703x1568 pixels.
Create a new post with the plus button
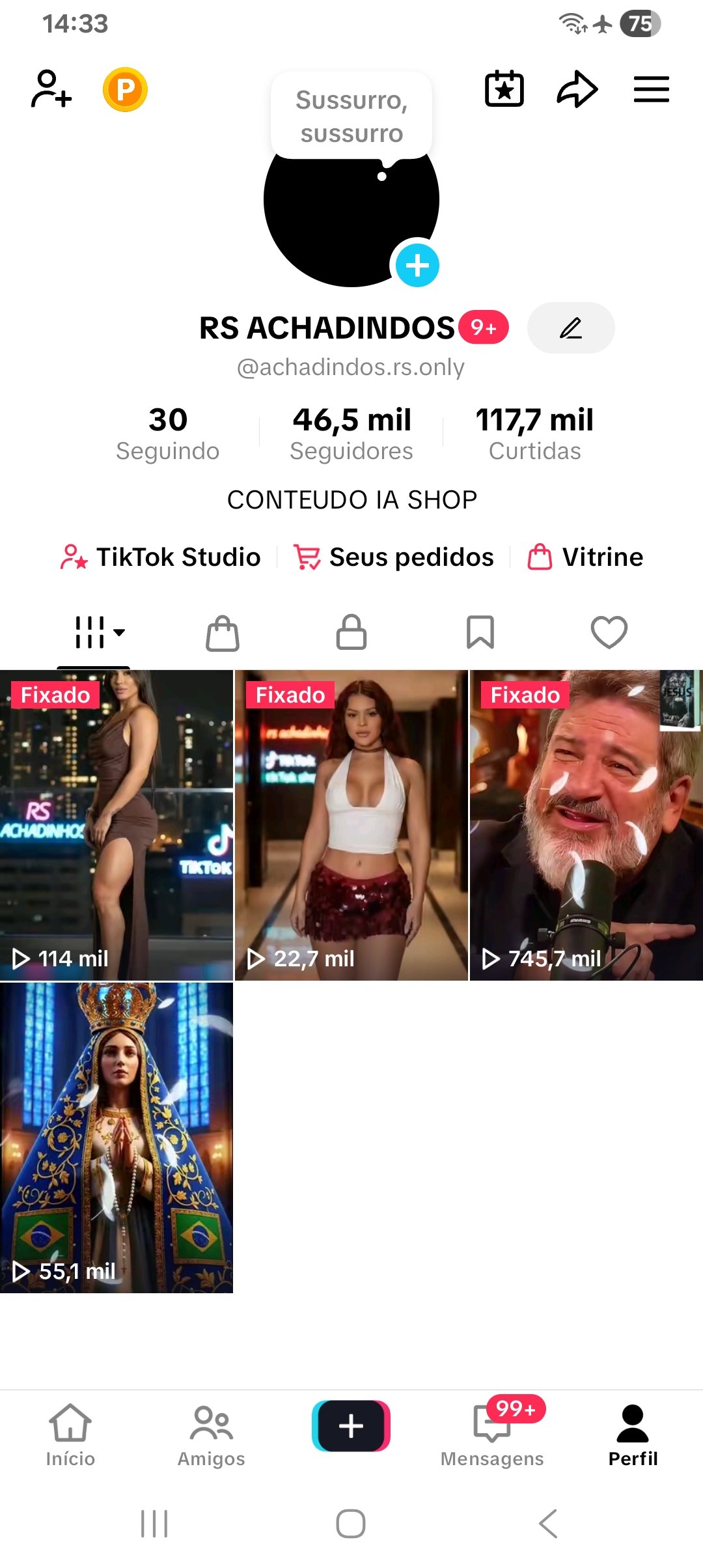(x=351, y=1426)
